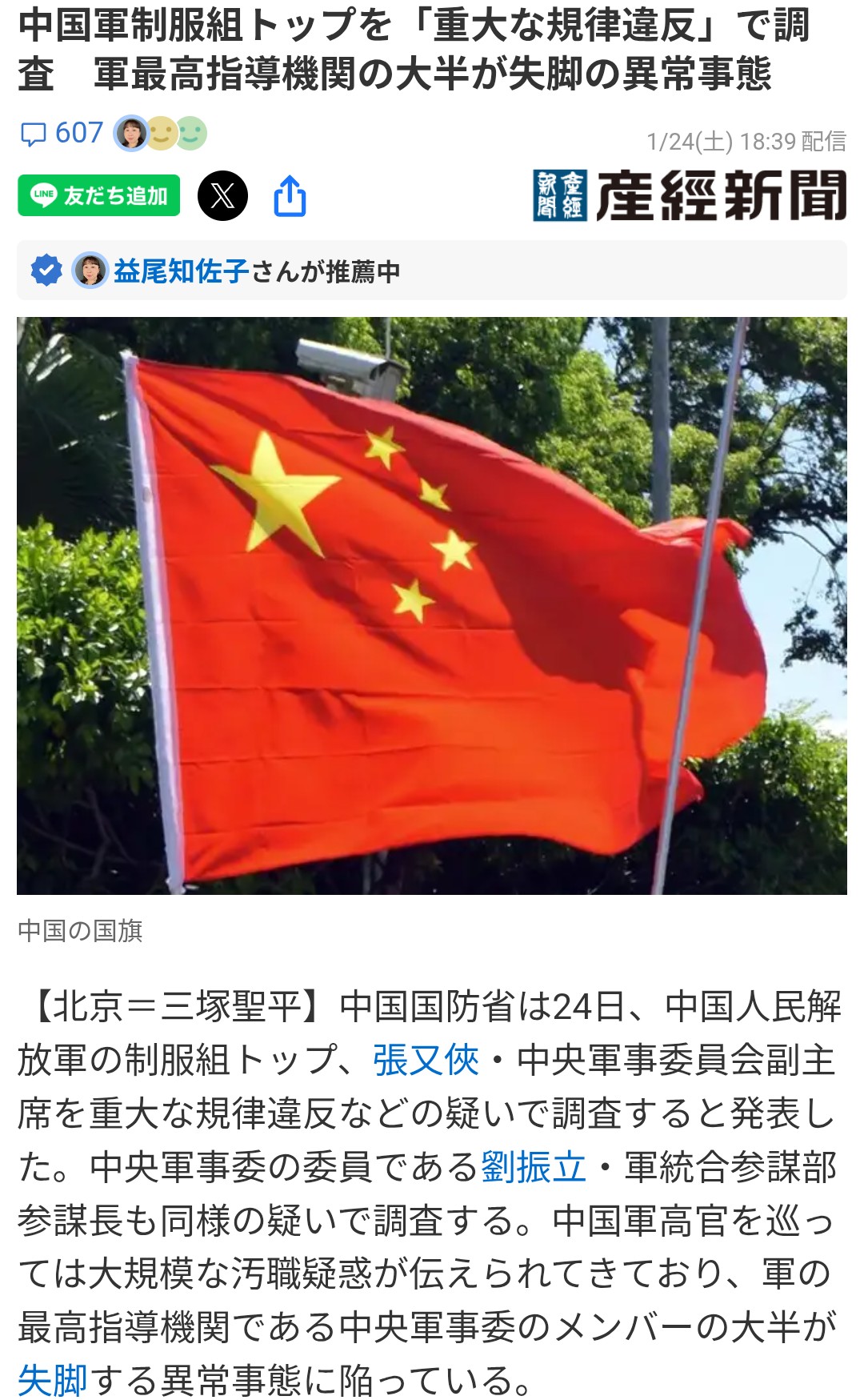Share the article on X

pos(222,195)
